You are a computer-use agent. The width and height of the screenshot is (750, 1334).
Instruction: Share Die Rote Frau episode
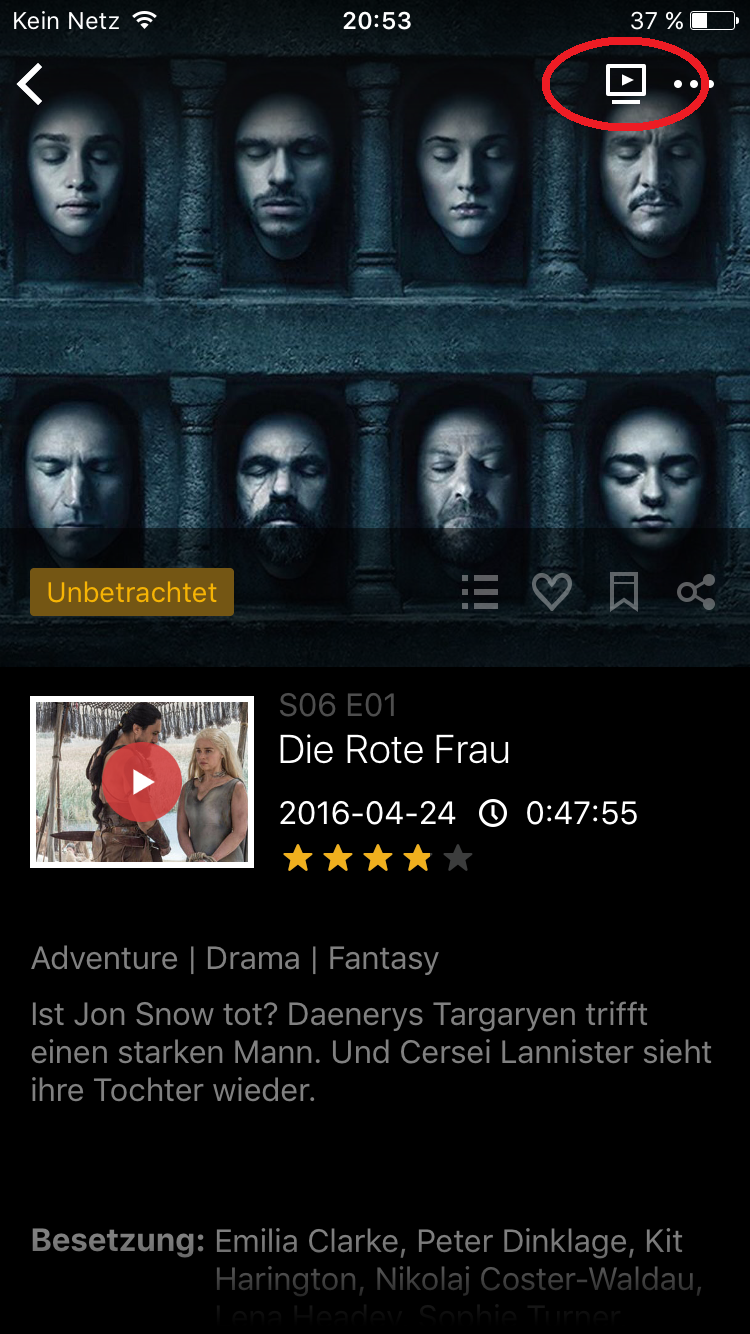[x=696, y=592]
